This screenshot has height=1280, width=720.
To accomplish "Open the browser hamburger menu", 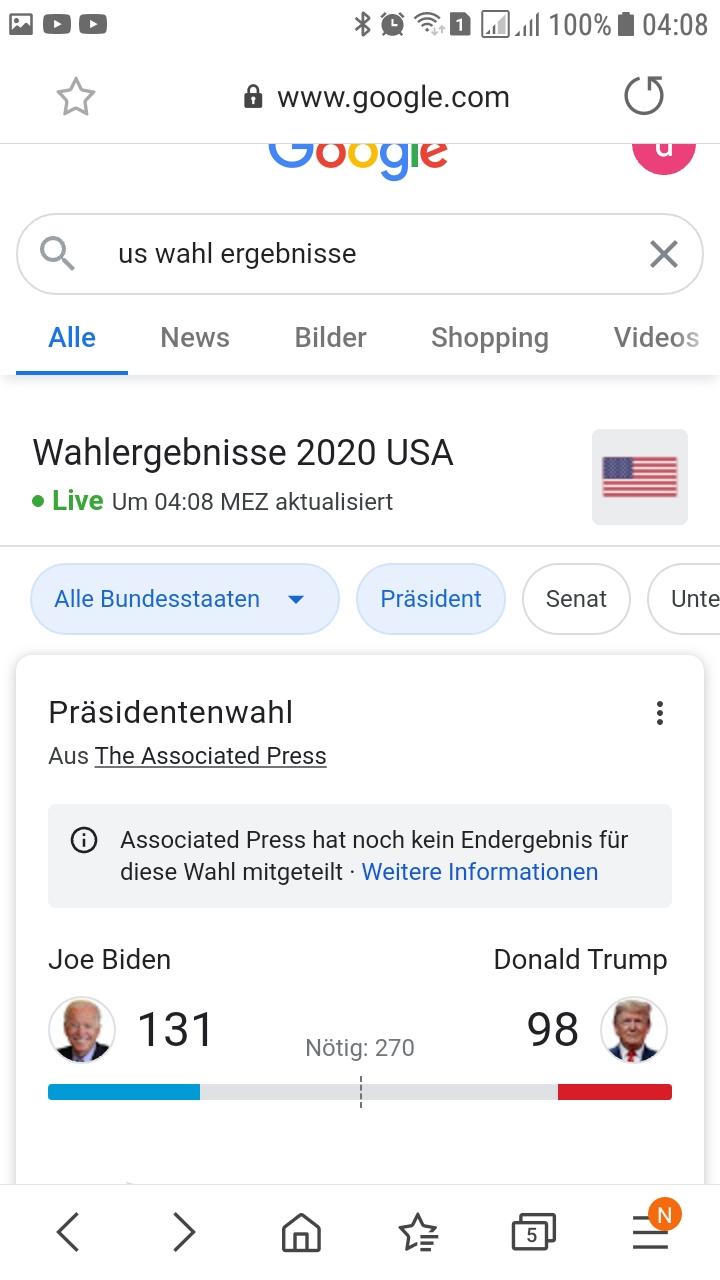I will click(652, 1231).
